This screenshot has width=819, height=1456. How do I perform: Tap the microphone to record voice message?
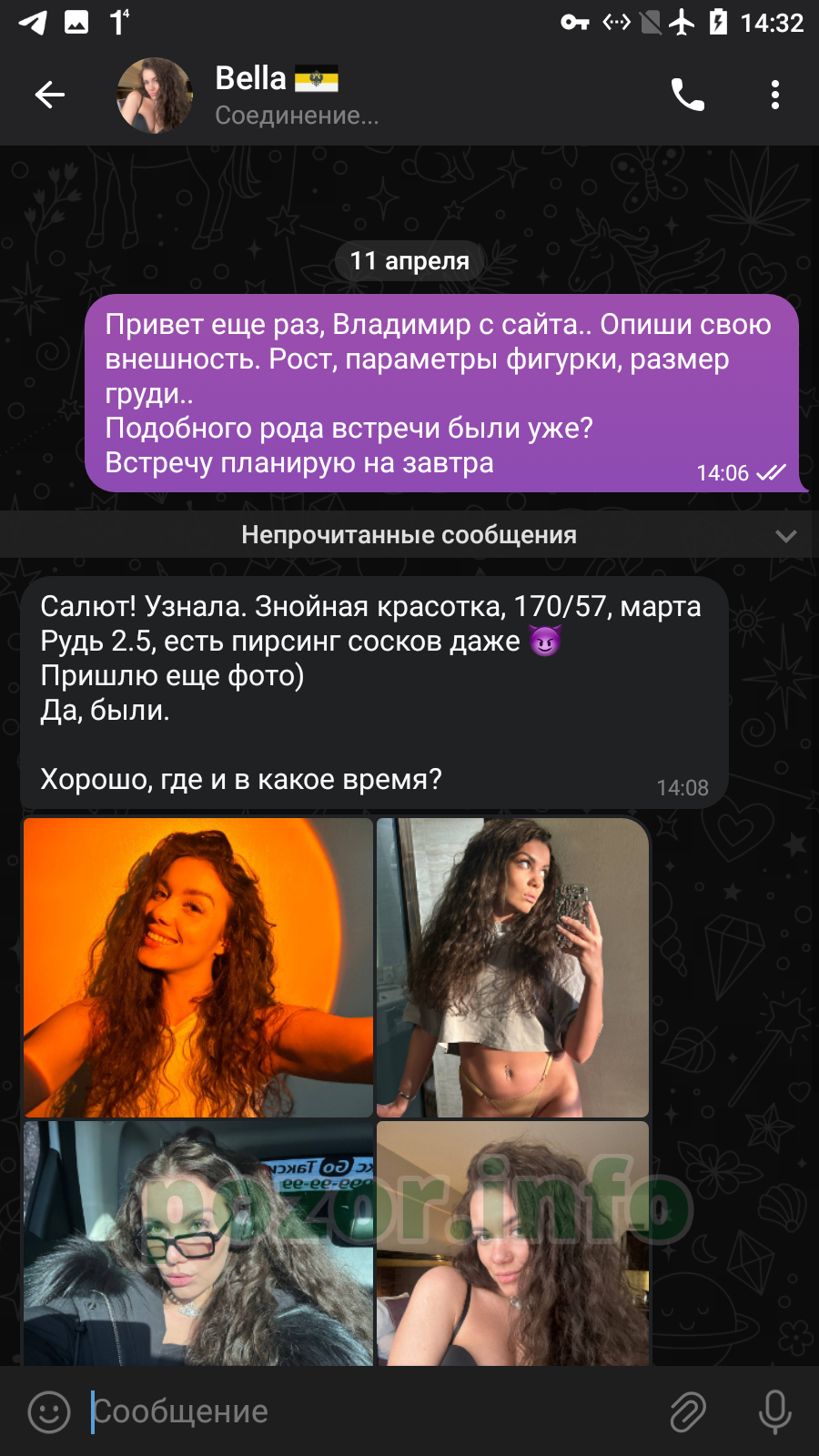point(775,1411)
